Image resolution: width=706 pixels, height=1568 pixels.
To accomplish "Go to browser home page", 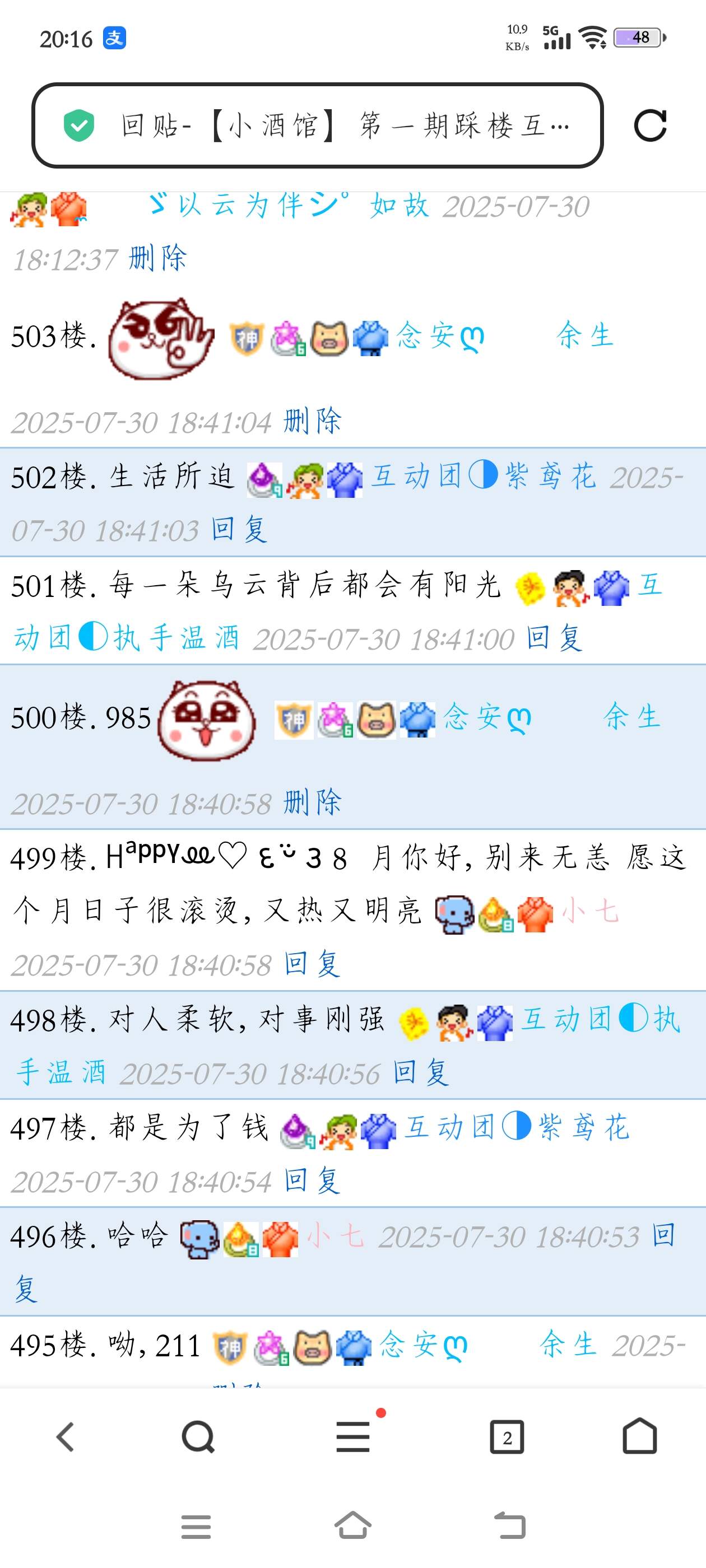I will tap(640, 1437).
